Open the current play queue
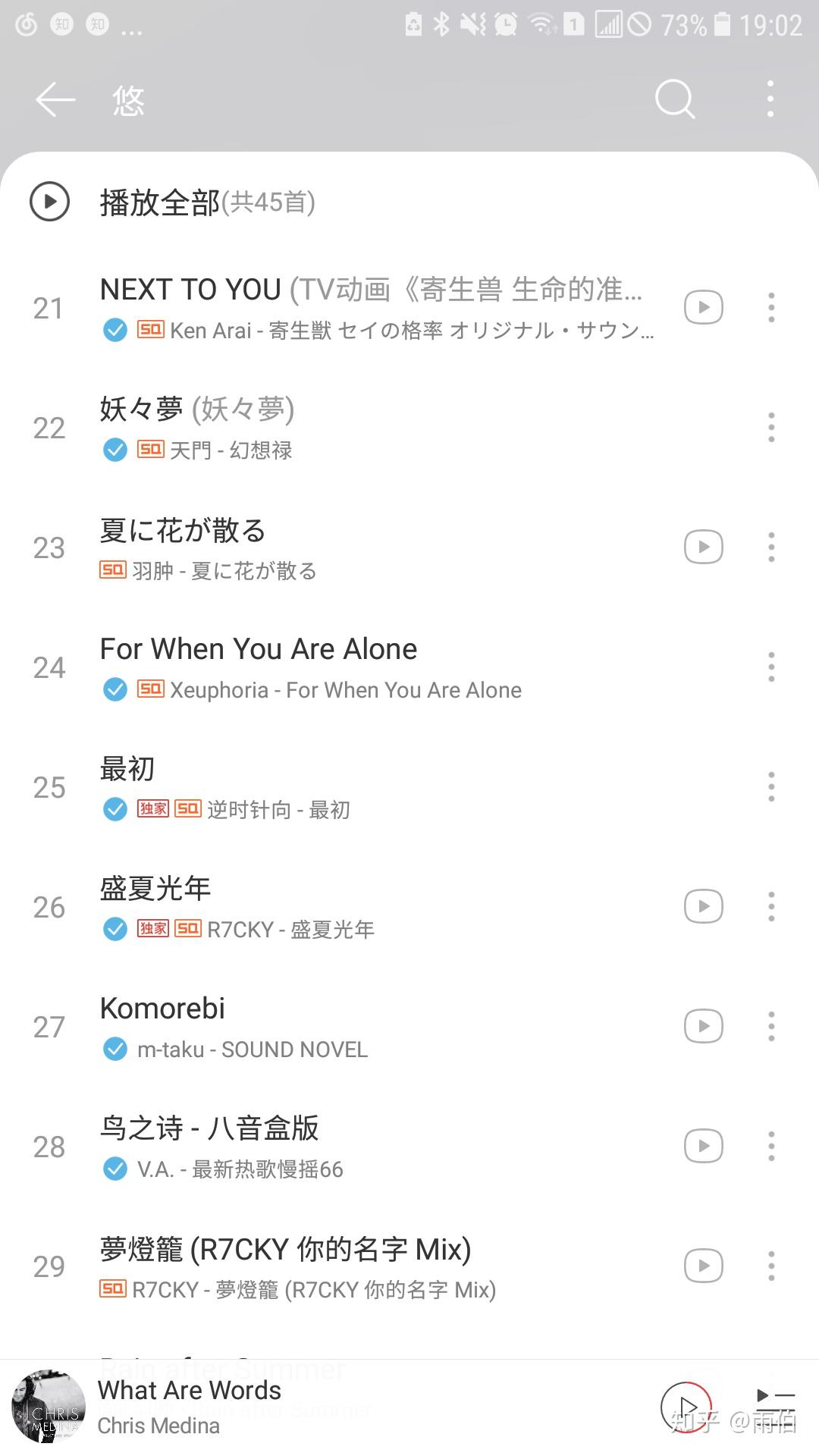This screenshot has width=819, height=1456. [x=776, y=1407]
